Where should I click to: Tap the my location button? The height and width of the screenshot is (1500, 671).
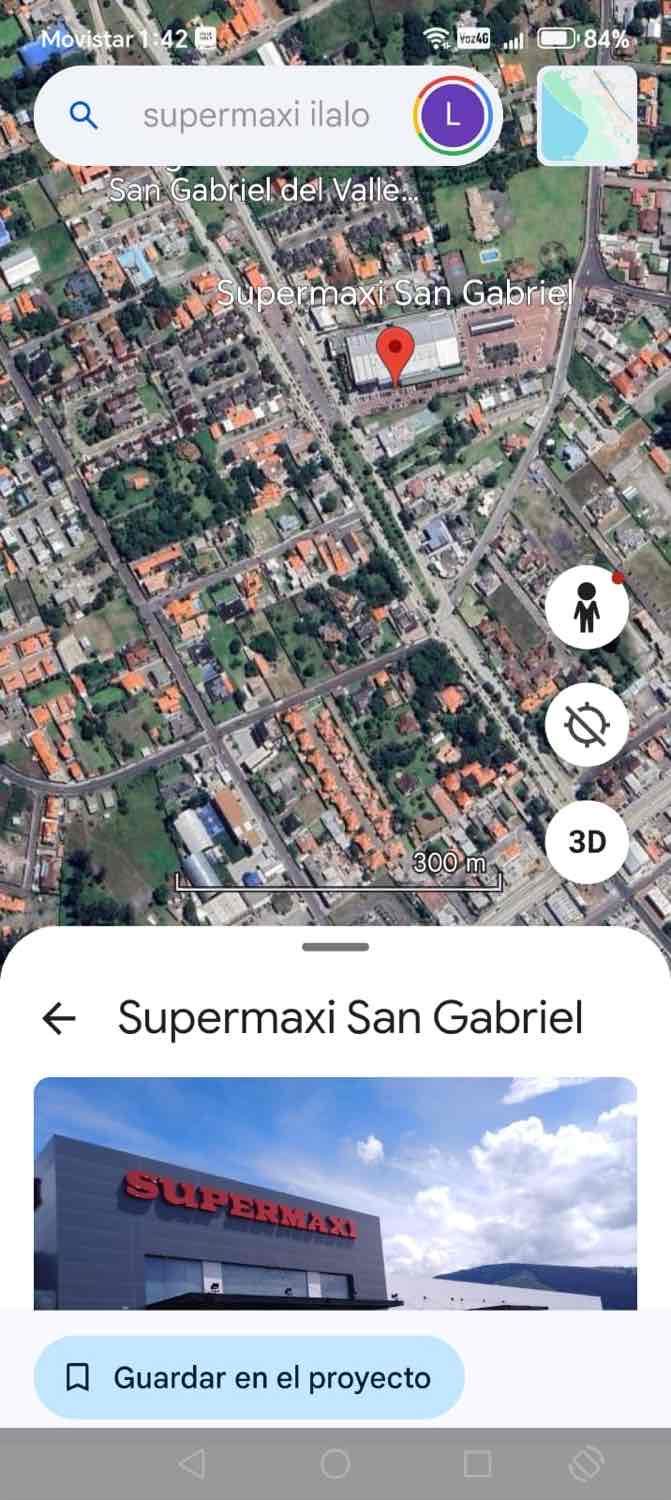(x=587, y=724)
